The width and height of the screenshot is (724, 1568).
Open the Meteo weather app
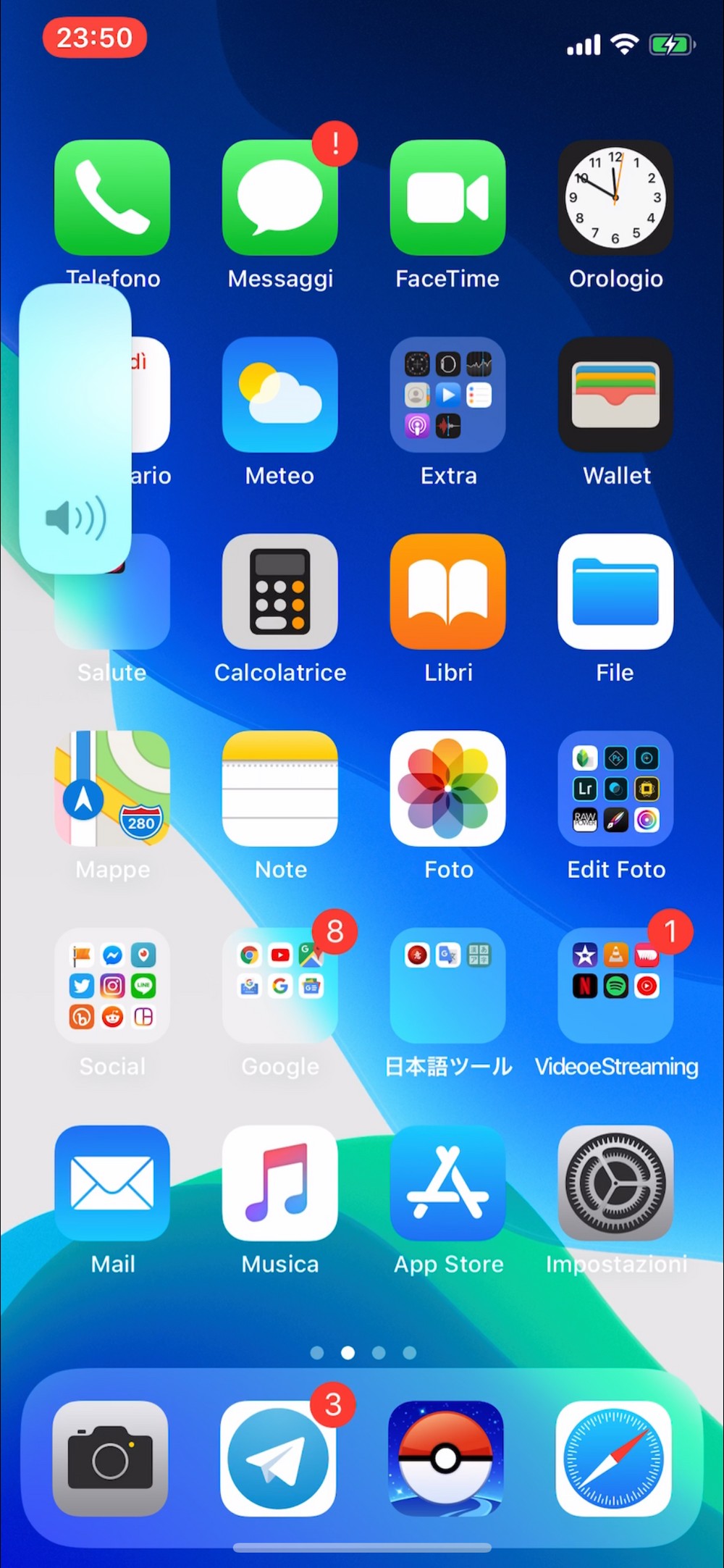280,395
